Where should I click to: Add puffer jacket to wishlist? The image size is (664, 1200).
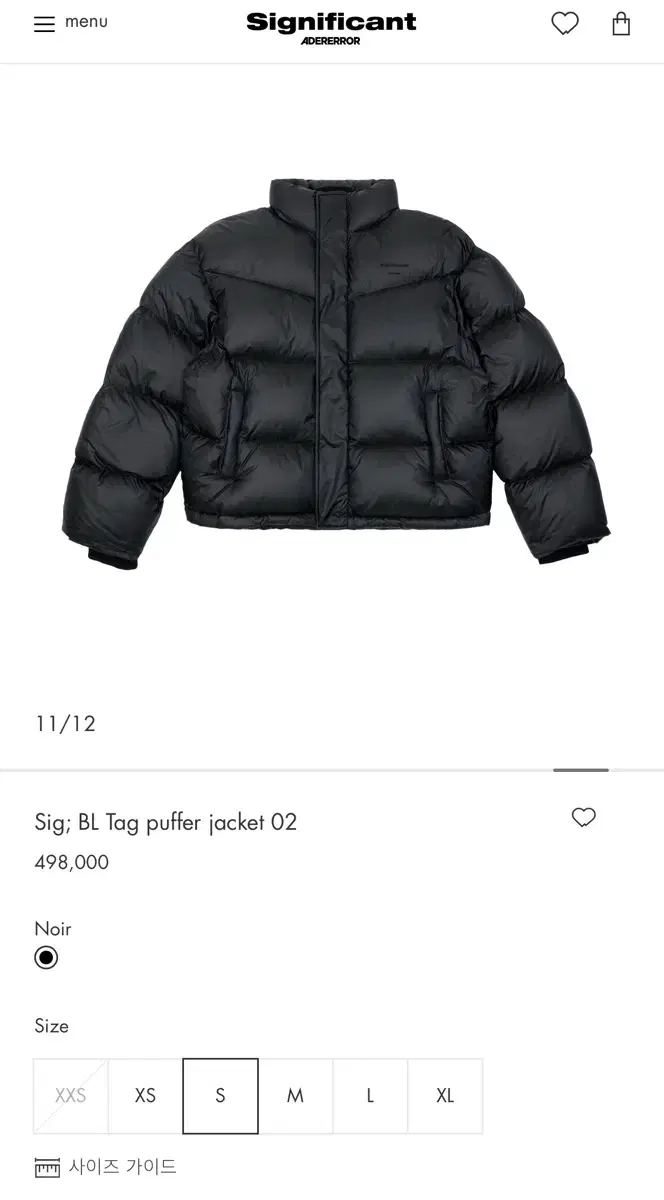coord(584,817)
